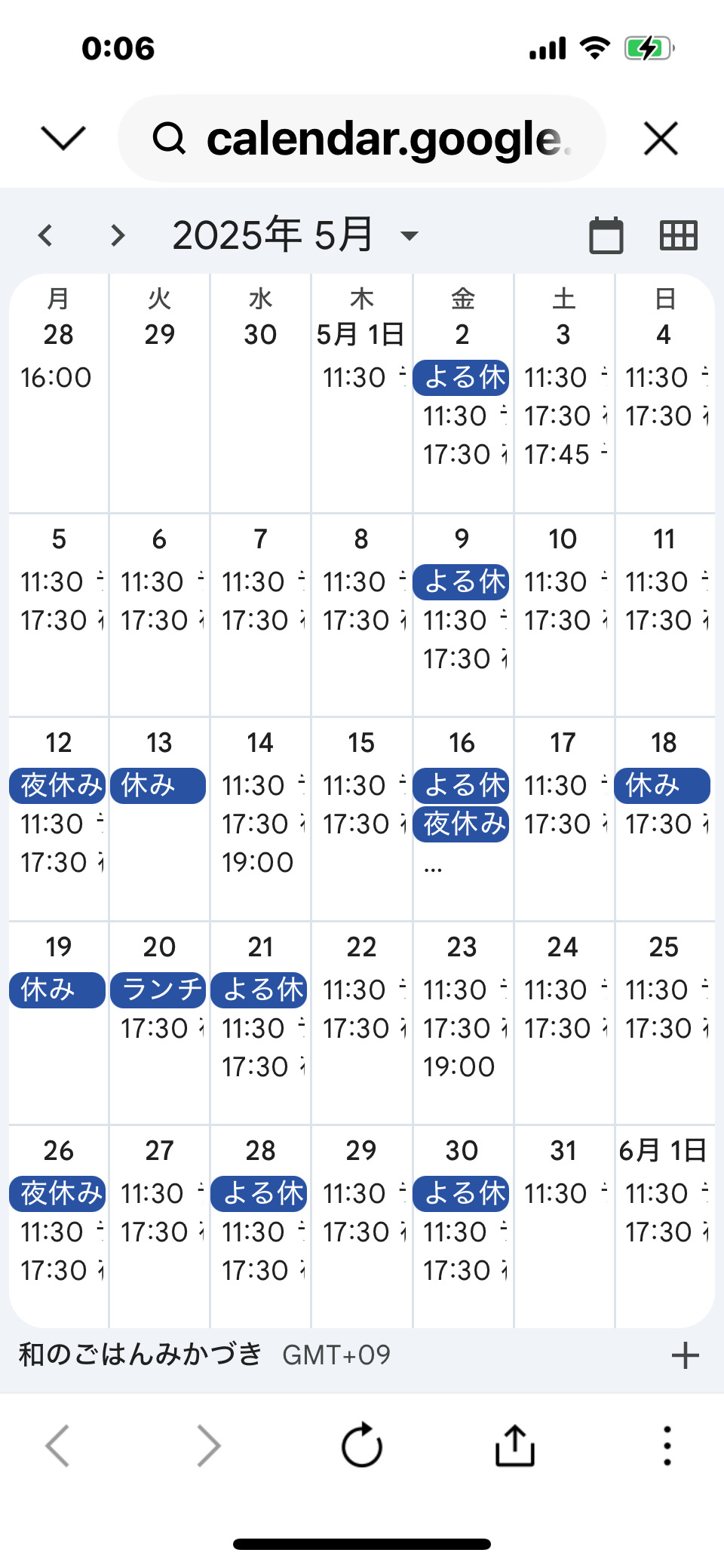The image size is (724, 1568).
Task: Go to the next month
Action: click(x=117, y=235)
